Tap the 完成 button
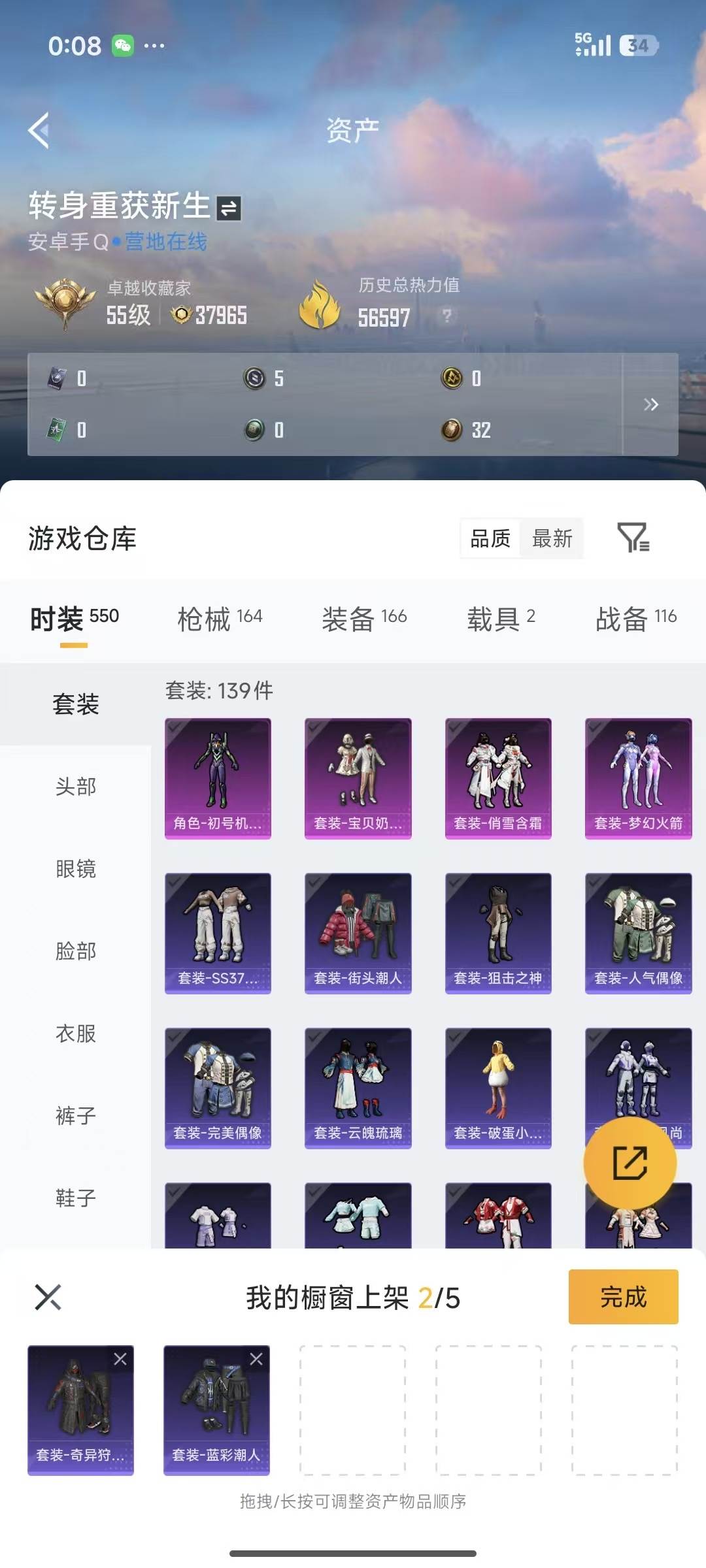The width and height of the screenshot is (706, 1568). (x=623, y=1298)
